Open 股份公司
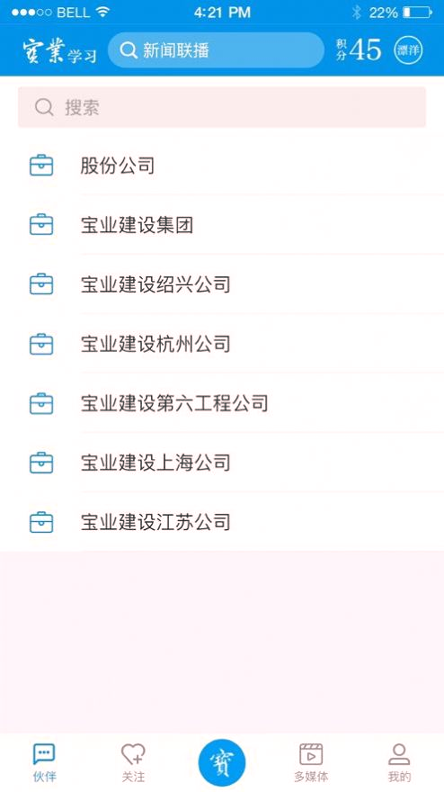 [x=222, y=166]
